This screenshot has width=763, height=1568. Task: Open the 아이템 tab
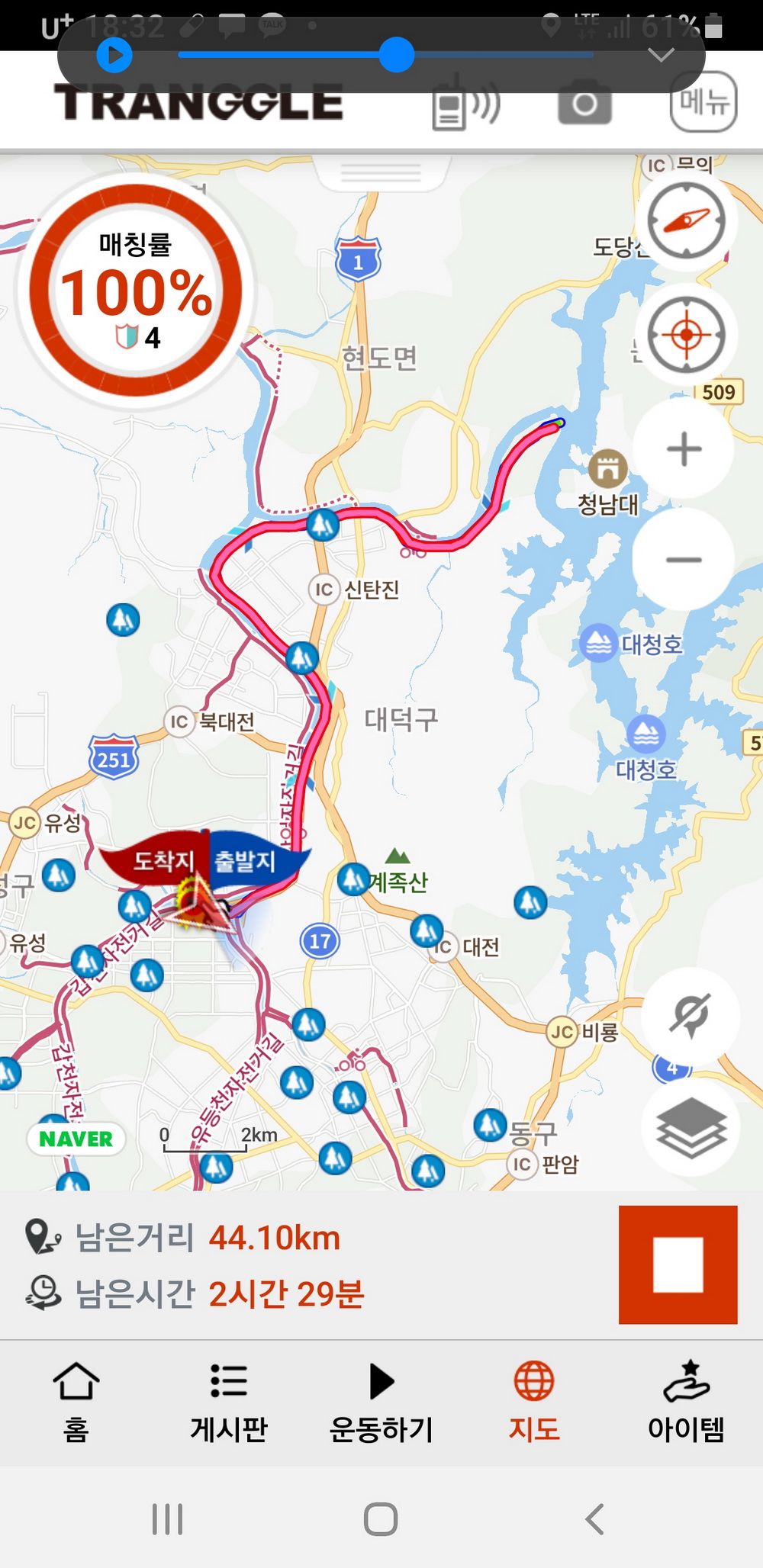coord(685,1402)
